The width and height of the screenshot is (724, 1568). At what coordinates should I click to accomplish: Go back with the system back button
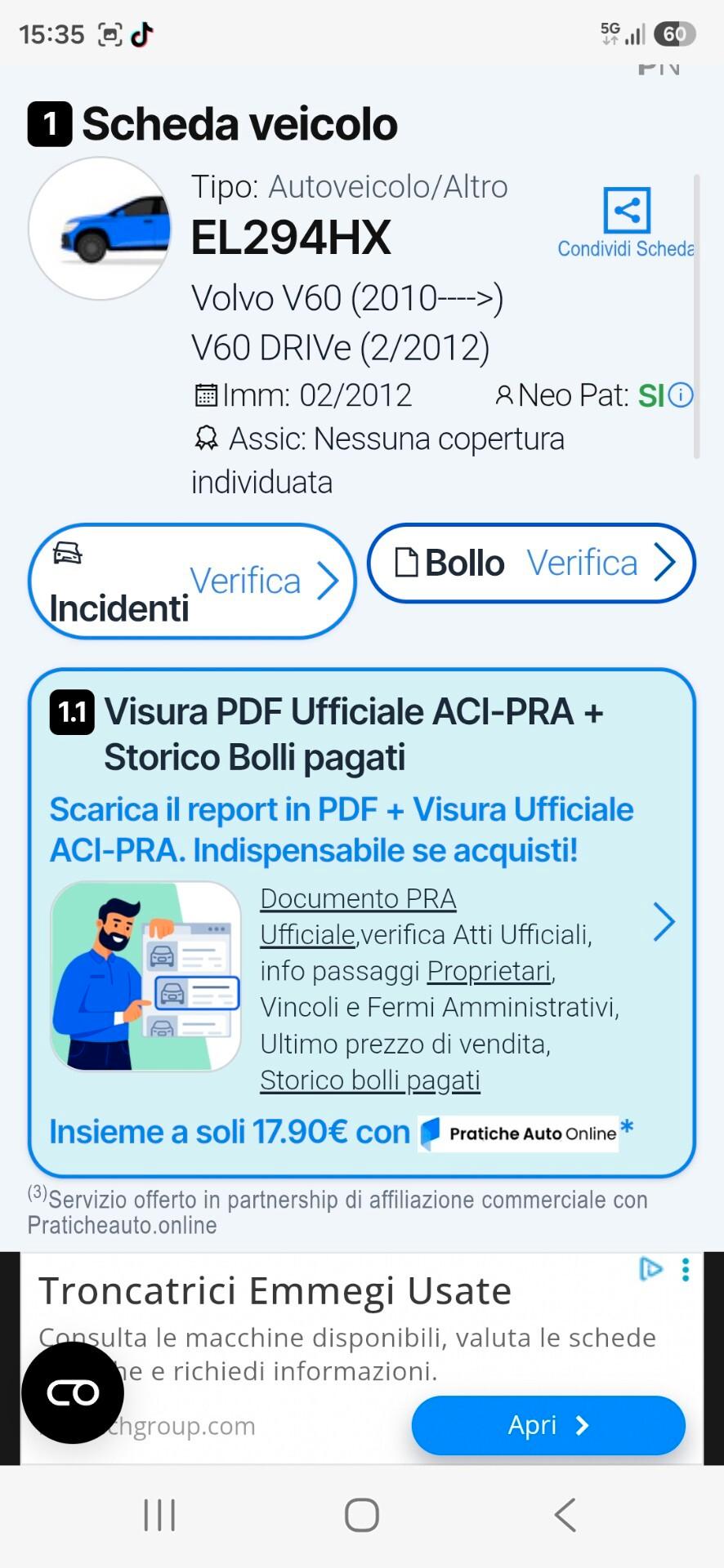565,1515
